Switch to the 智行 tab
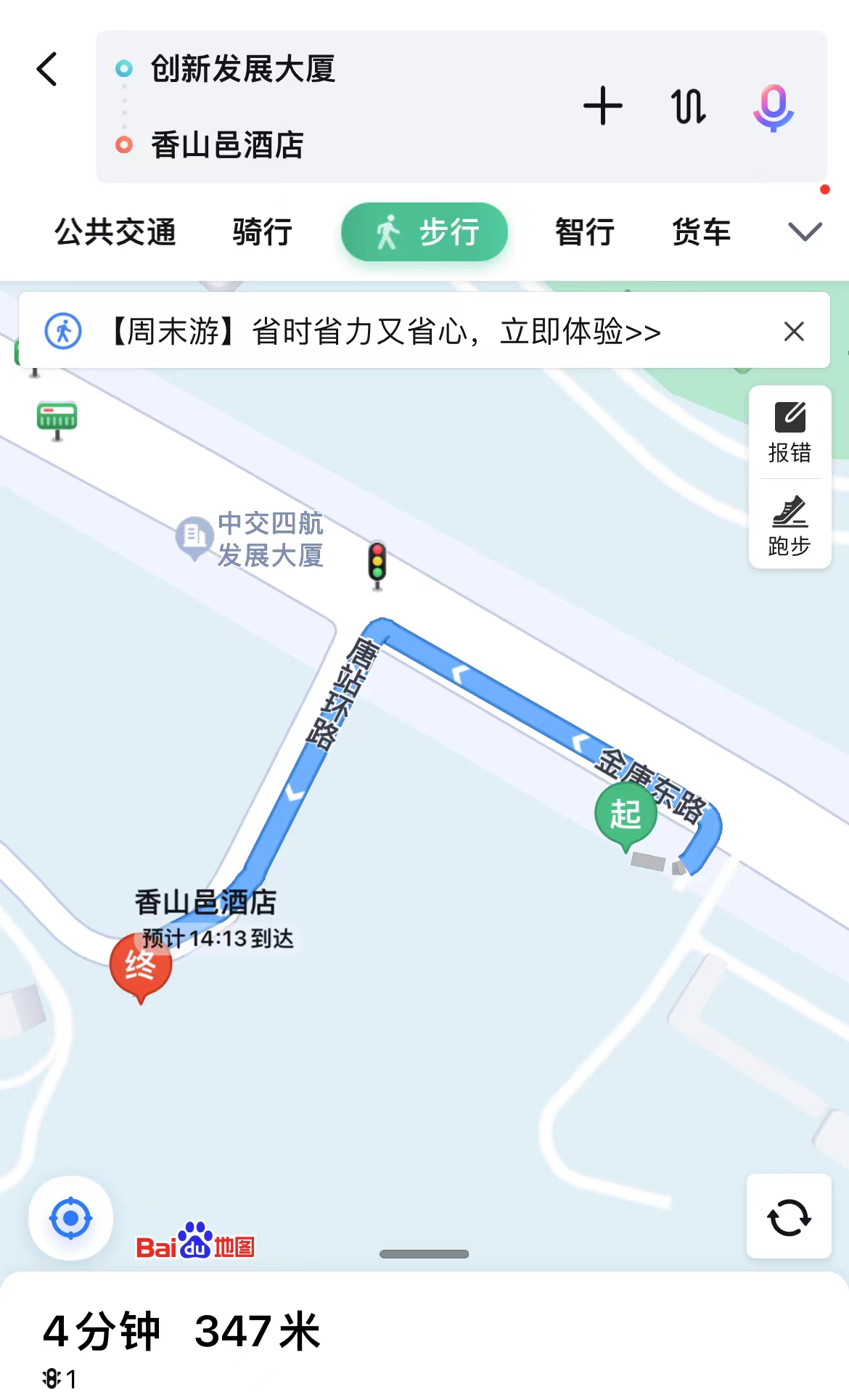The height and width of the screenshot is (1400, 849). [585, 232]
